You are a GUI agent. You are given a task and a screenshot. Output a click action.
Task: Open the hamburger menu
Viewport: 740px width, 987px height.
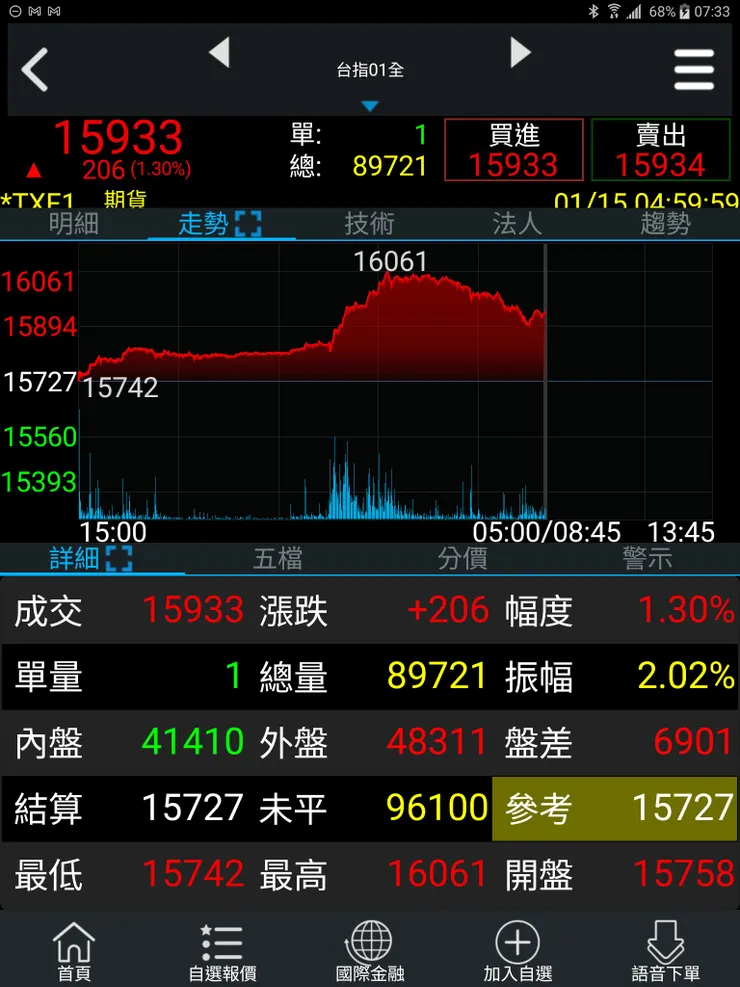click(694, 70)
